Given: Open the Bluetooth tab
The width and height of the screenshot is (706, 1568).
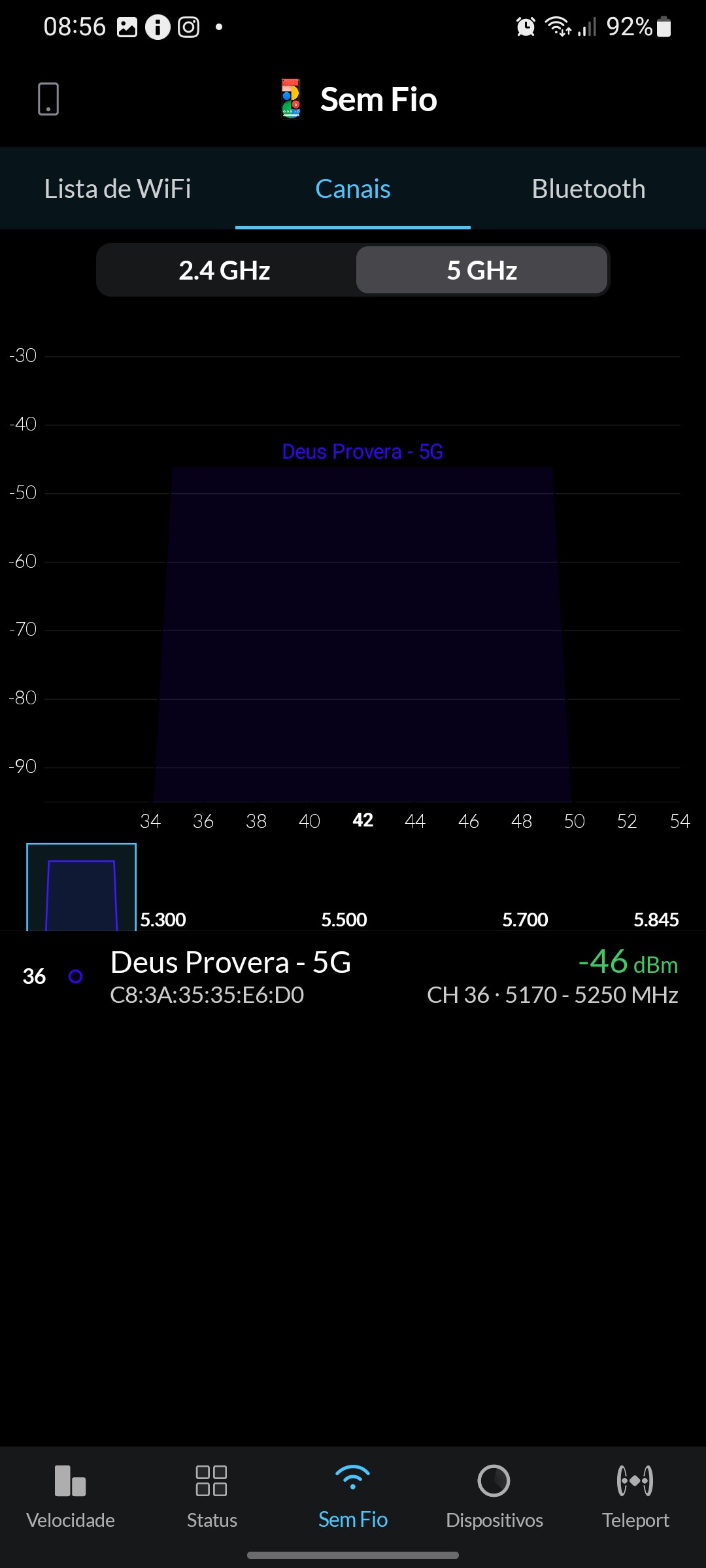Looking at the screenshot, I should 588,189.
